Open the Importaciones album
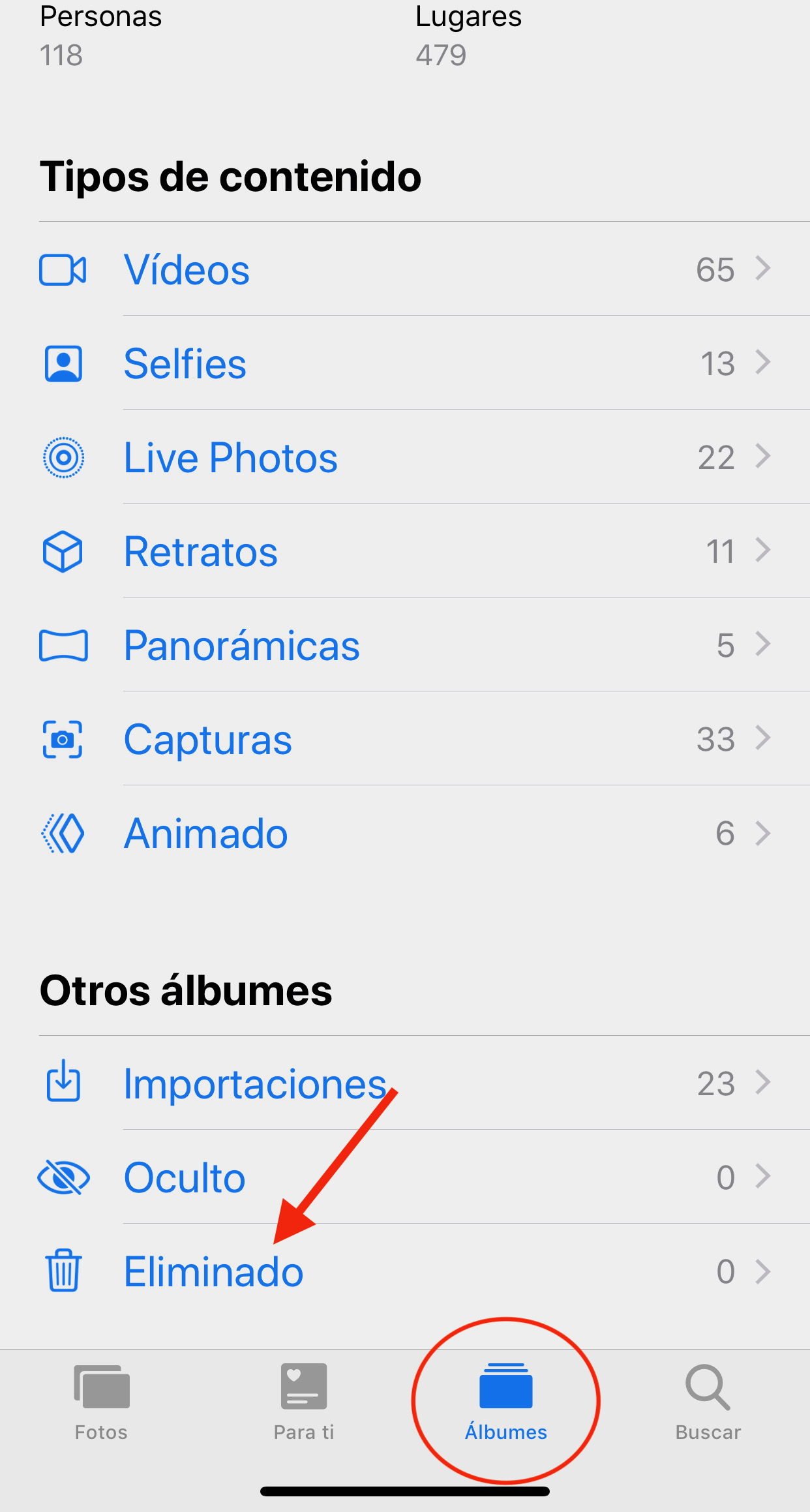This screenshot has width=810, height=1512. click(405, 1083)
